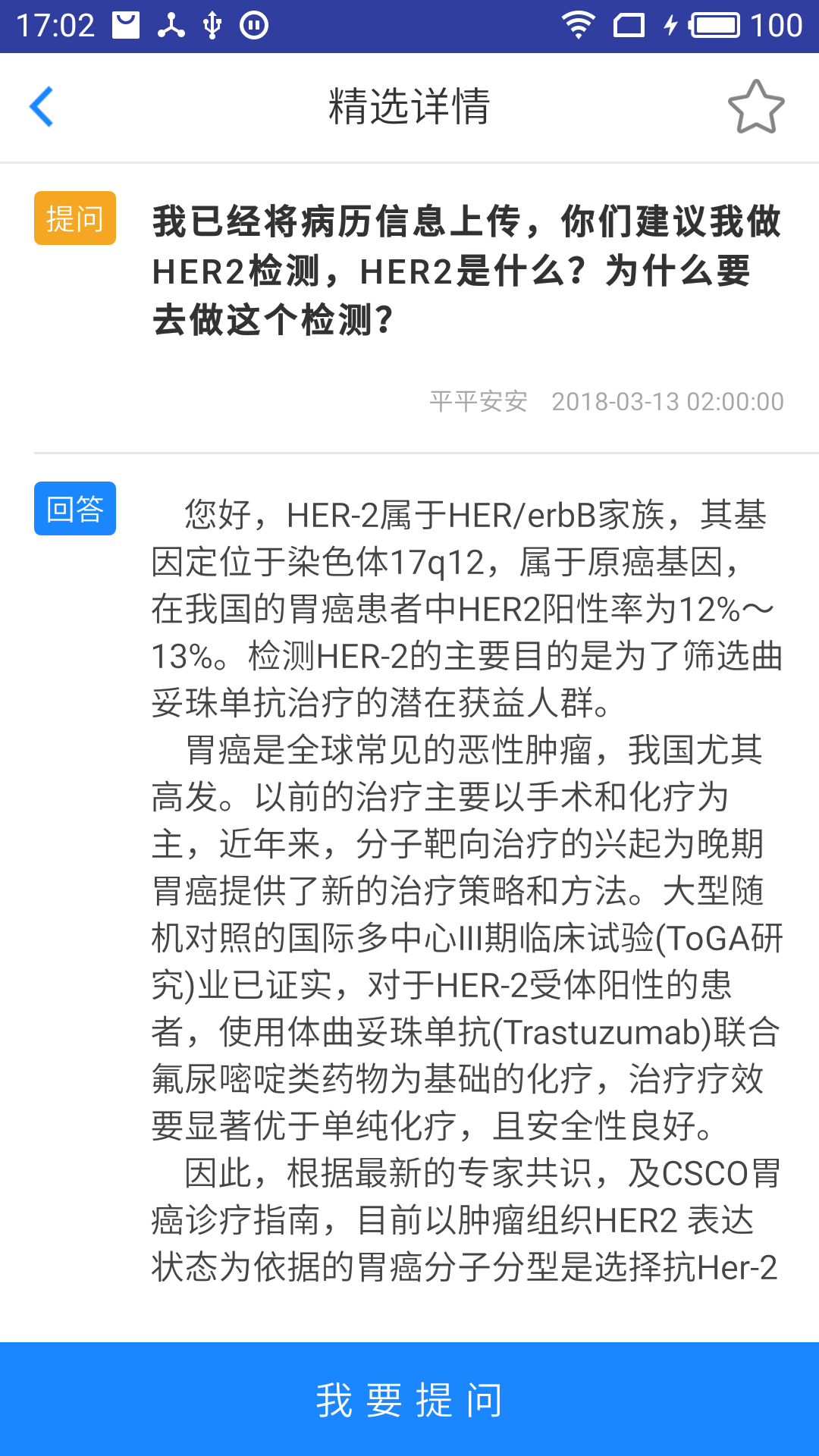Viewport: 819px width, 1456px height.
Task: Go back using the blue arrow
Action: point(42,106)
